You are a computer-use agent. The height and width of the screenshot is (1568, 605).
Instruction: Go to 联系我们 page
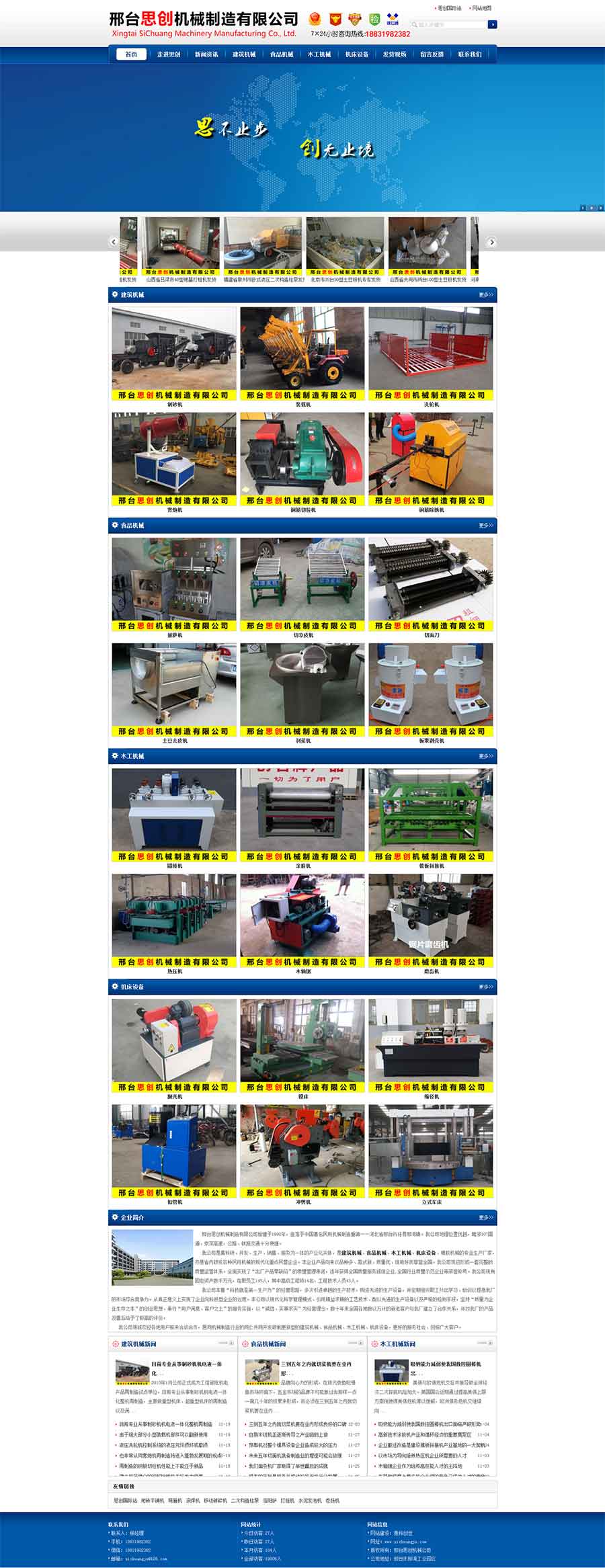click(x=470, y=54)
